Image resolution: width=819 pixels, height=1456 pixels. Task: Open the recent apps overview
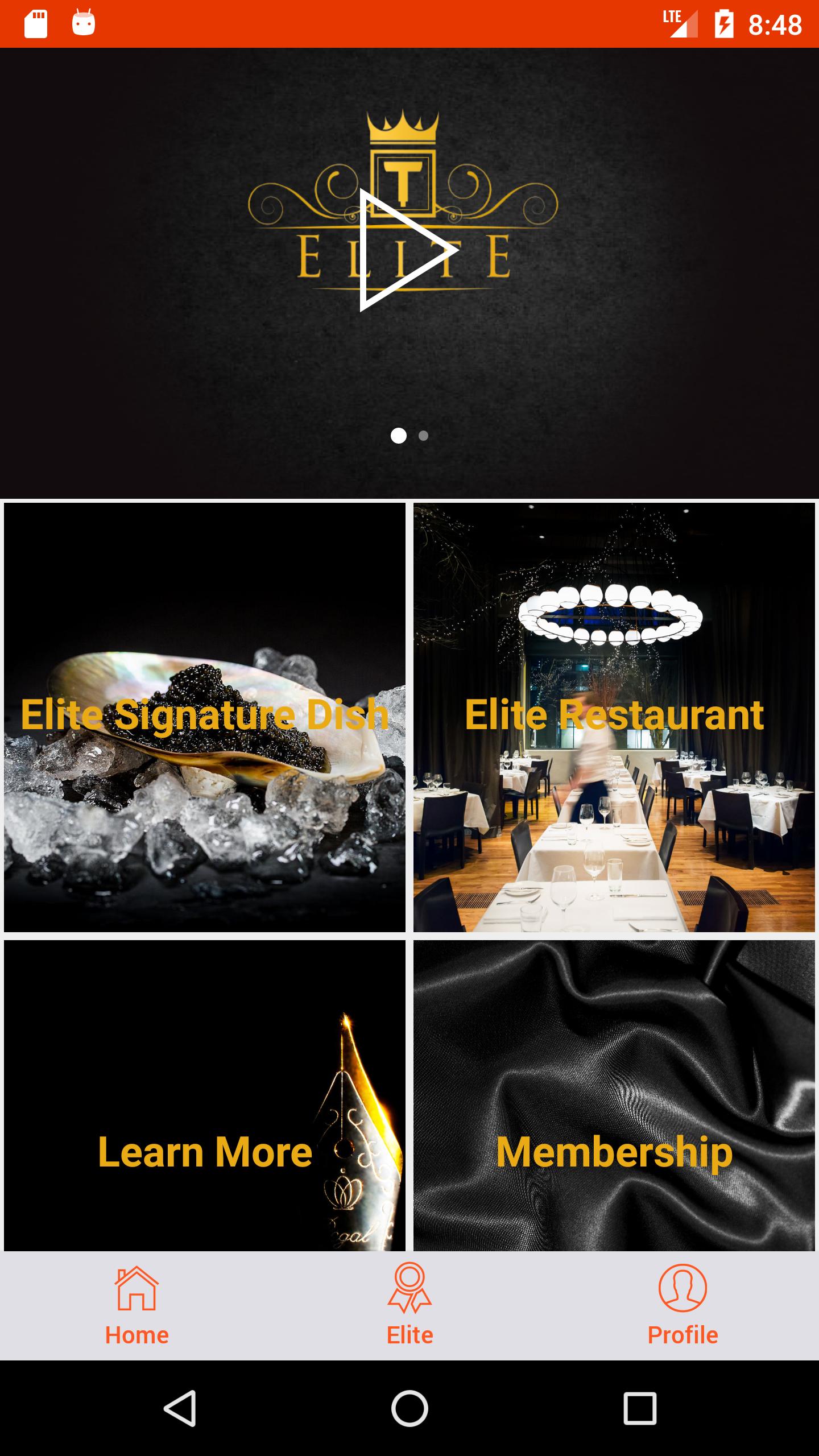[x=640, y=1408]
